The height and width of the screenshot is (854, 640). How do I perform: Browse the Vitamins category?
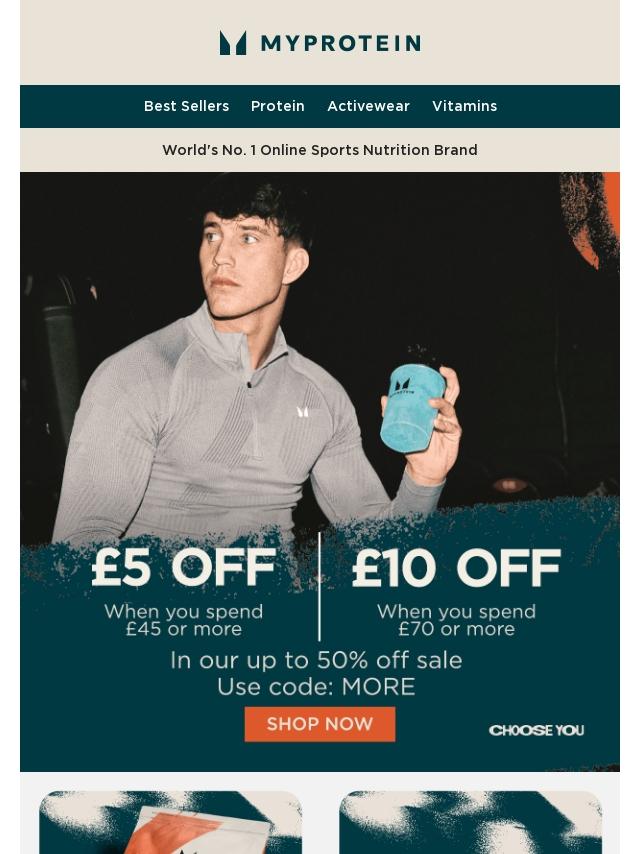(465, 106)
